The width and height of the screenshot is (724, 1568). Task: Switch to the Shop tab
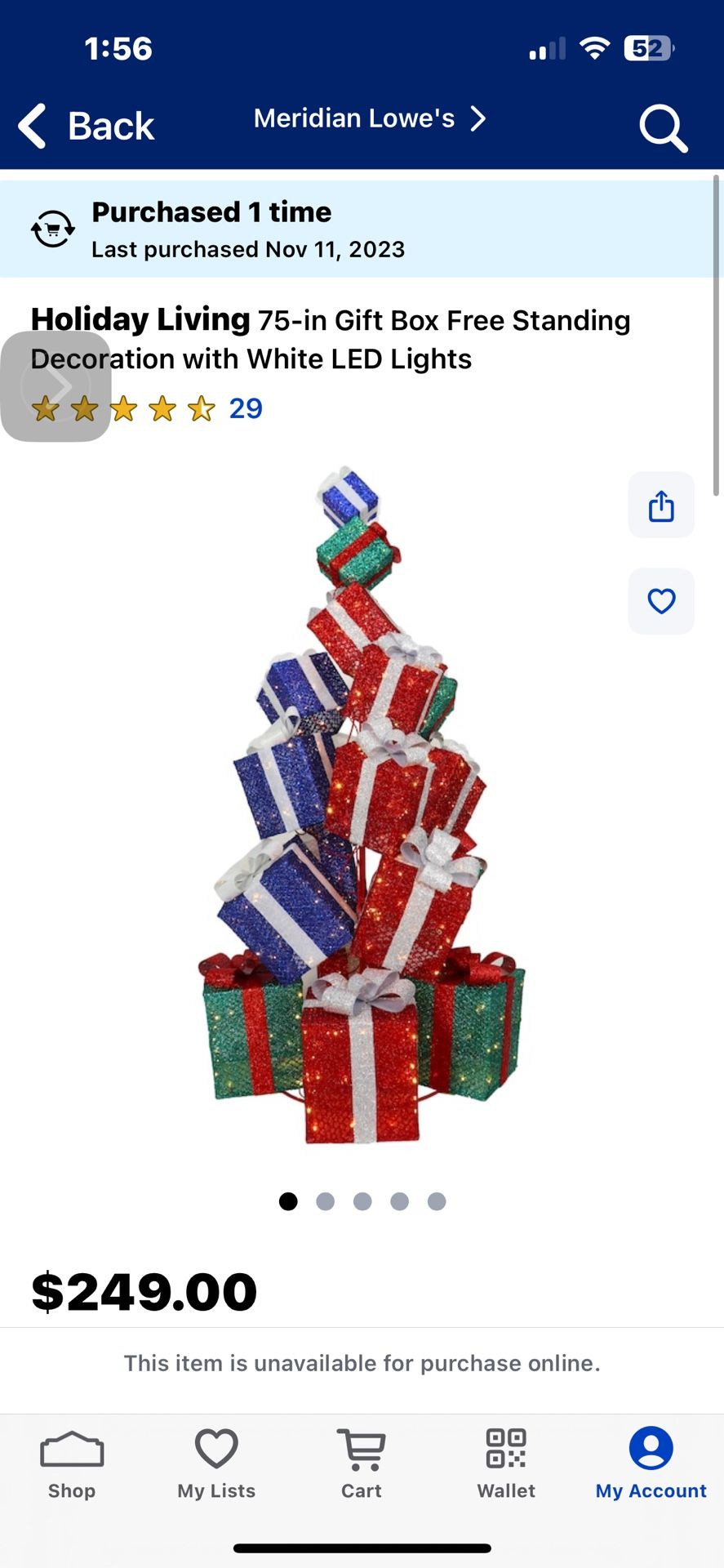[x=72, y=1464]
